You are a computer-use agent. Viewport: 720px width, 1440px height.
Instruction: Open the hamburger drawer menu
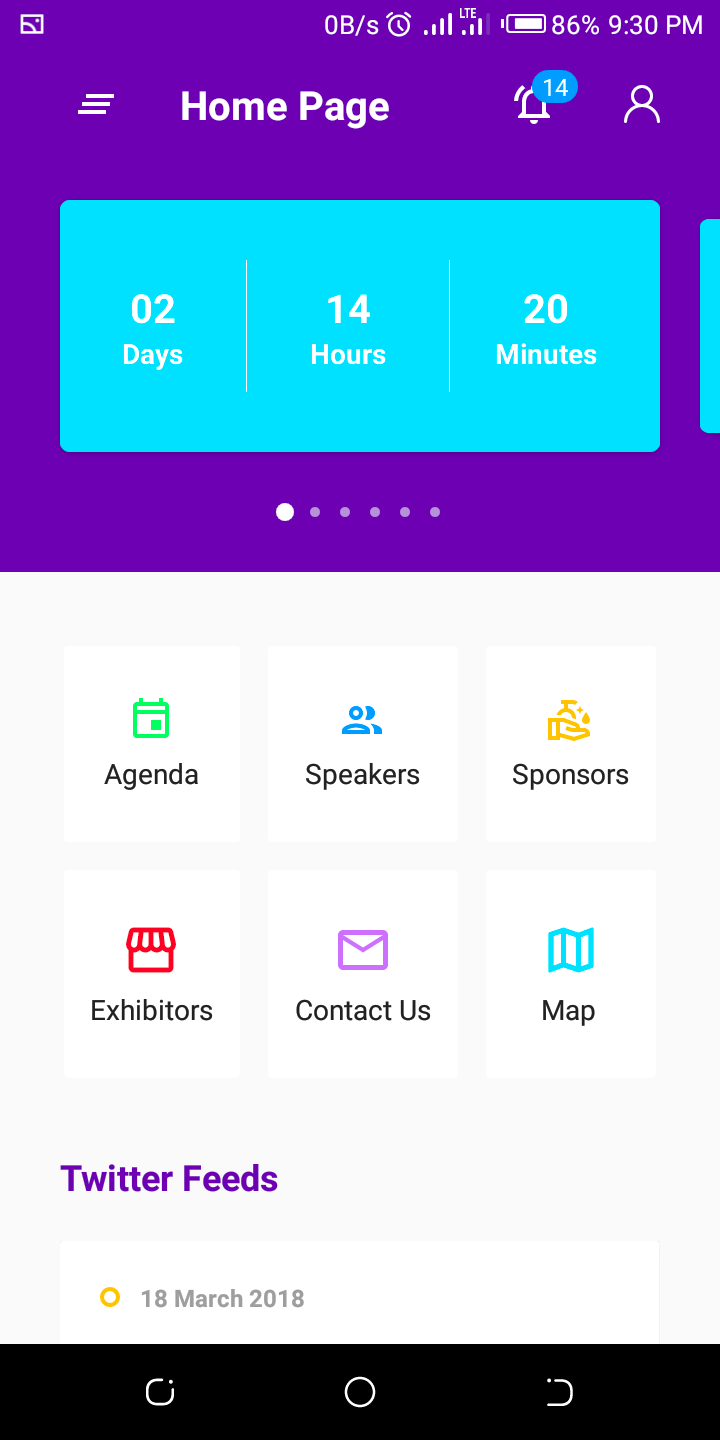(96, 105)
